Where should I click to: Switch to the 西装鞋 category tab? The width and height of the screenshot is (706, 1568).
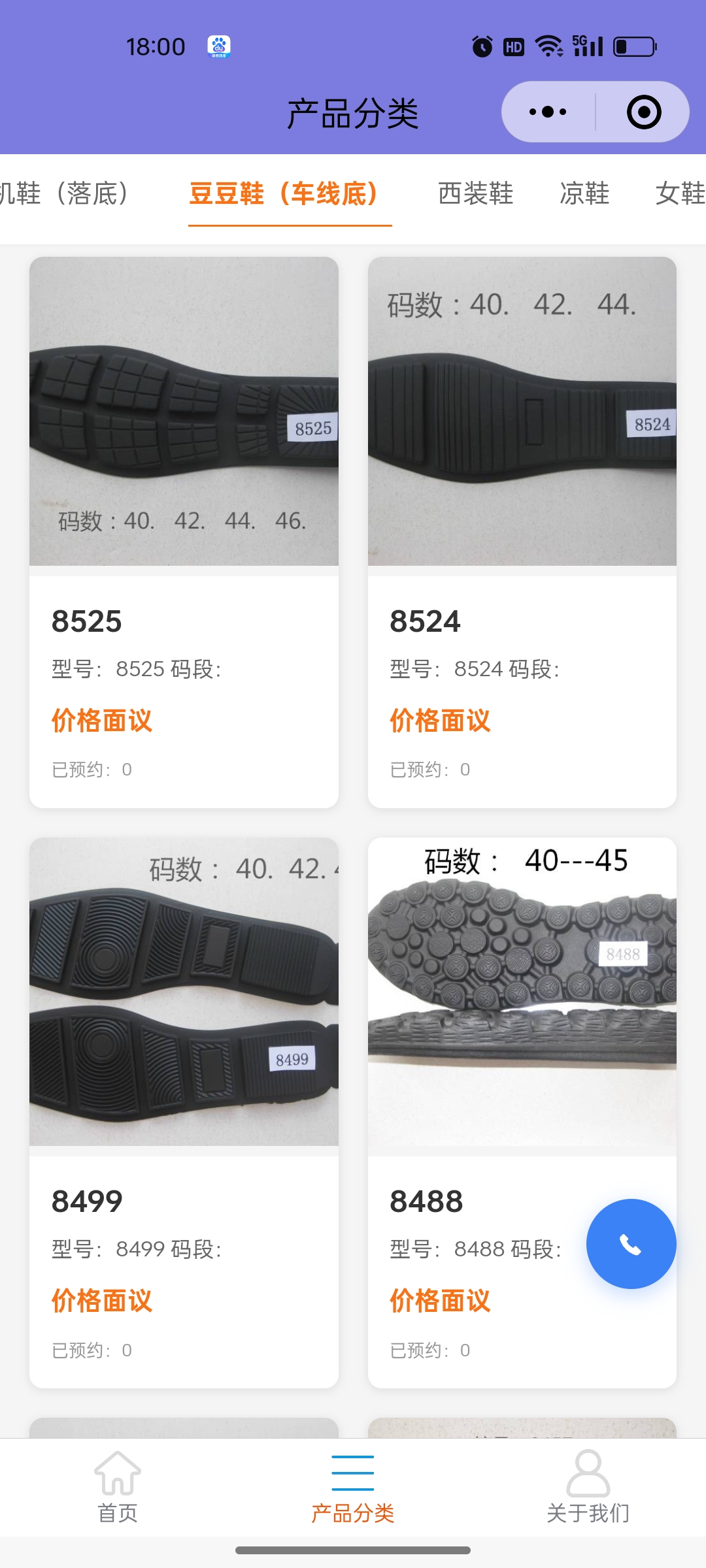[x=475, y=193]
